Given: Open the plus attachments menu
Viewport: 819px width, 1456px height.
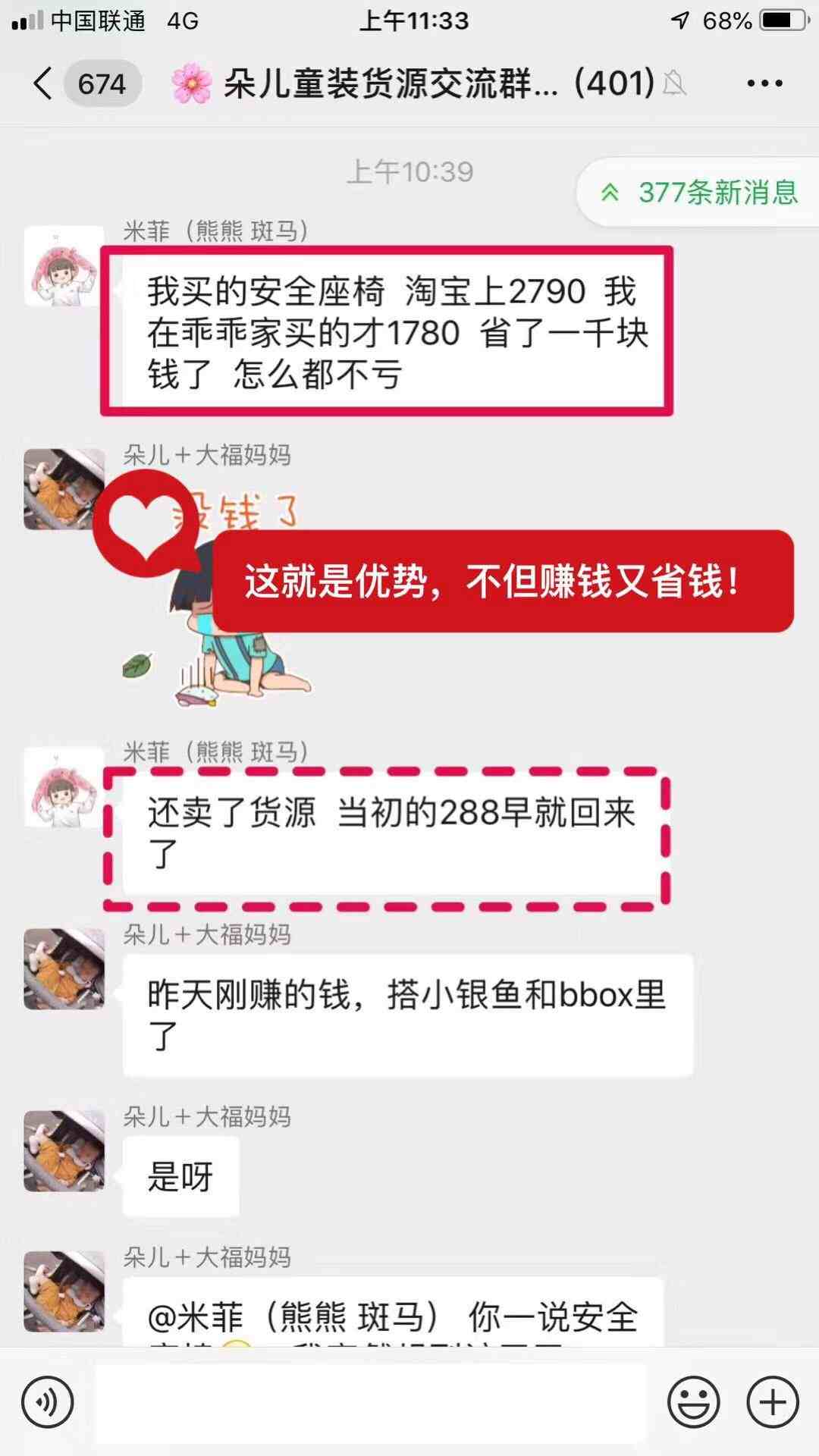Looking at the screenshot, I should pyautogui.click(x=773, y=1403).
